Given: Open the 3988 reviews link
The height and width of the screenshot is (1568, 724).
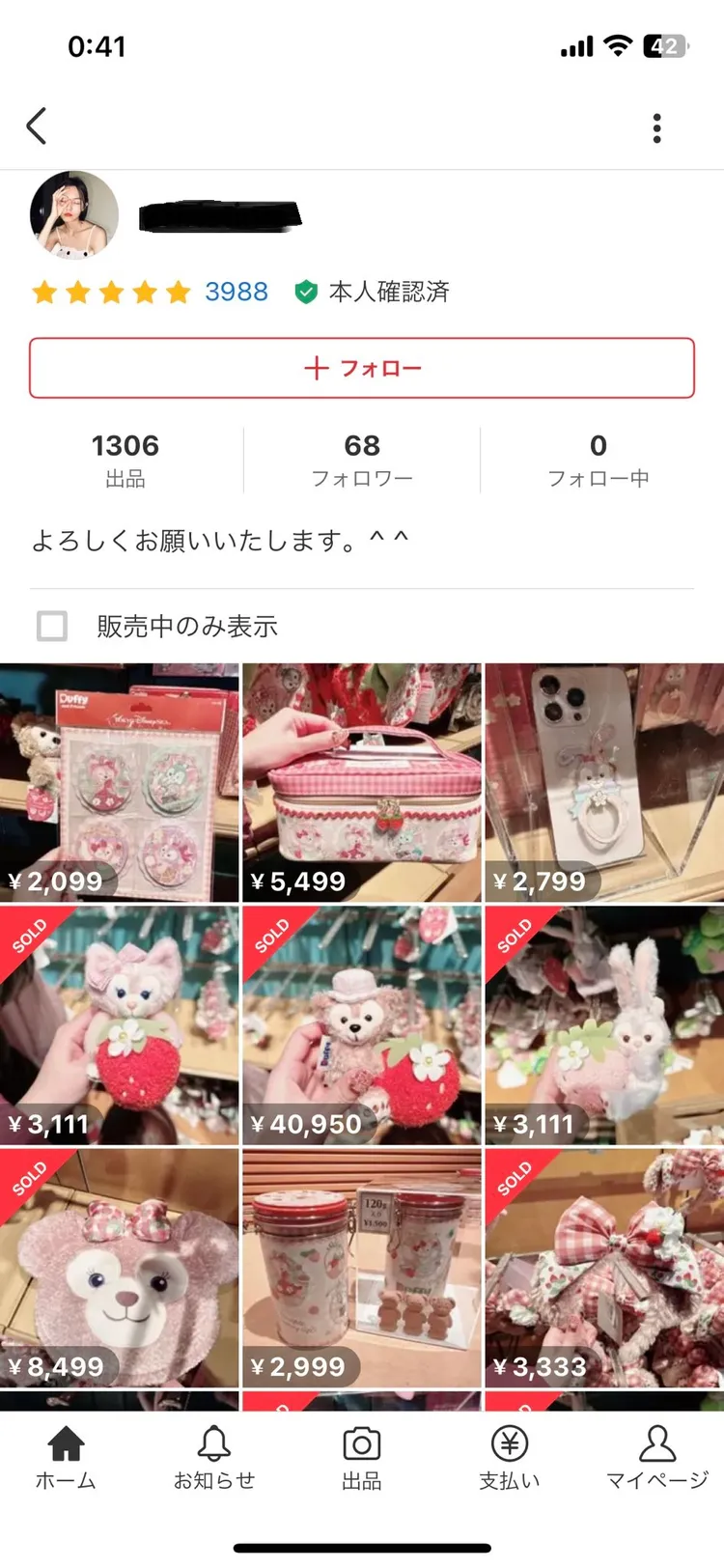Looking at the screenshot, I should pos(235,292).
